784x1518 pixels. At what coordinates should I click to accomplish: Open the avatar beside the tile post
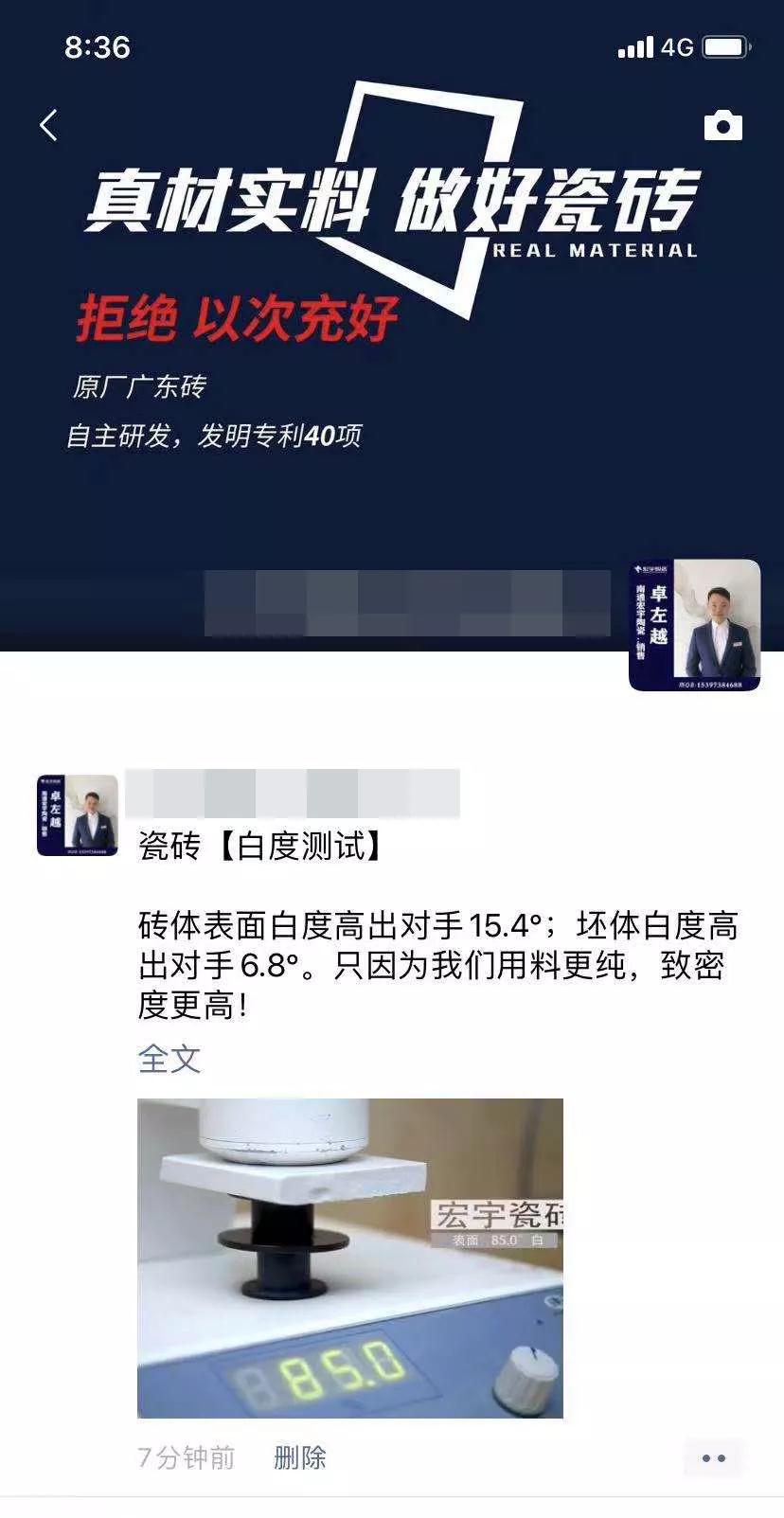tap(78, 815)
